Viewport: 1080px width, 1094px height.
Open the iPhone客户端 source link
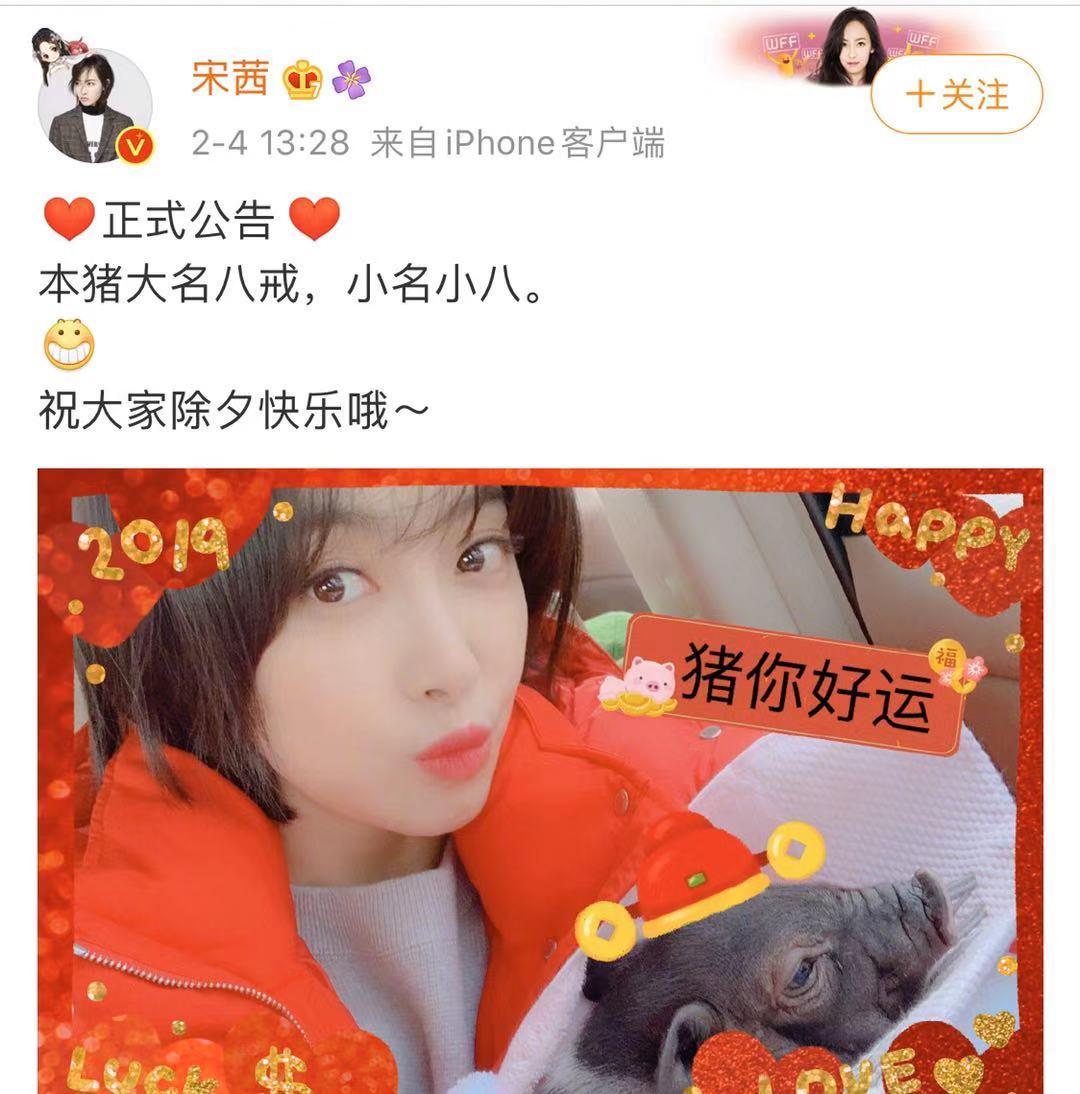click(x=555, y=144)
